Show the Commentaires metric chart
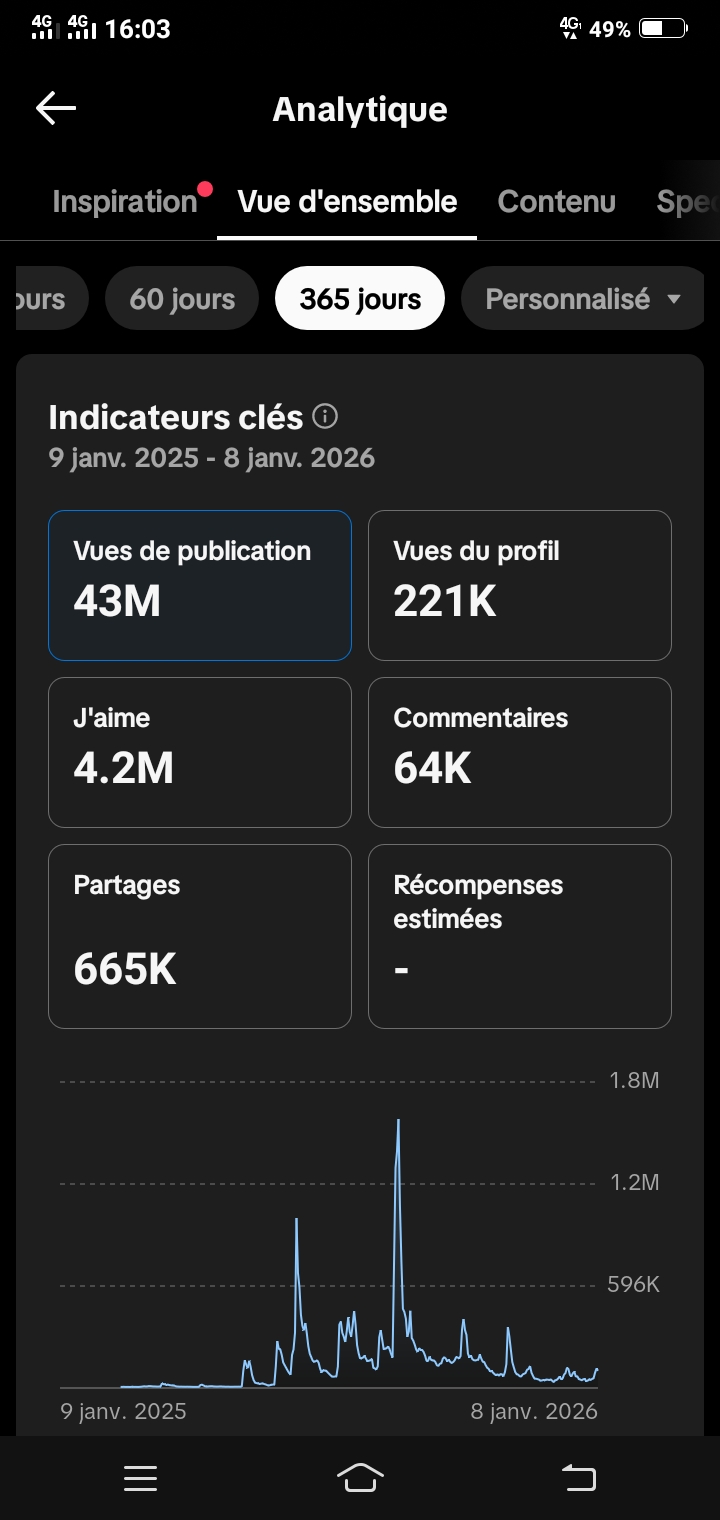The width and height of the screenshot is (720, 1520). tap(519, 752)
